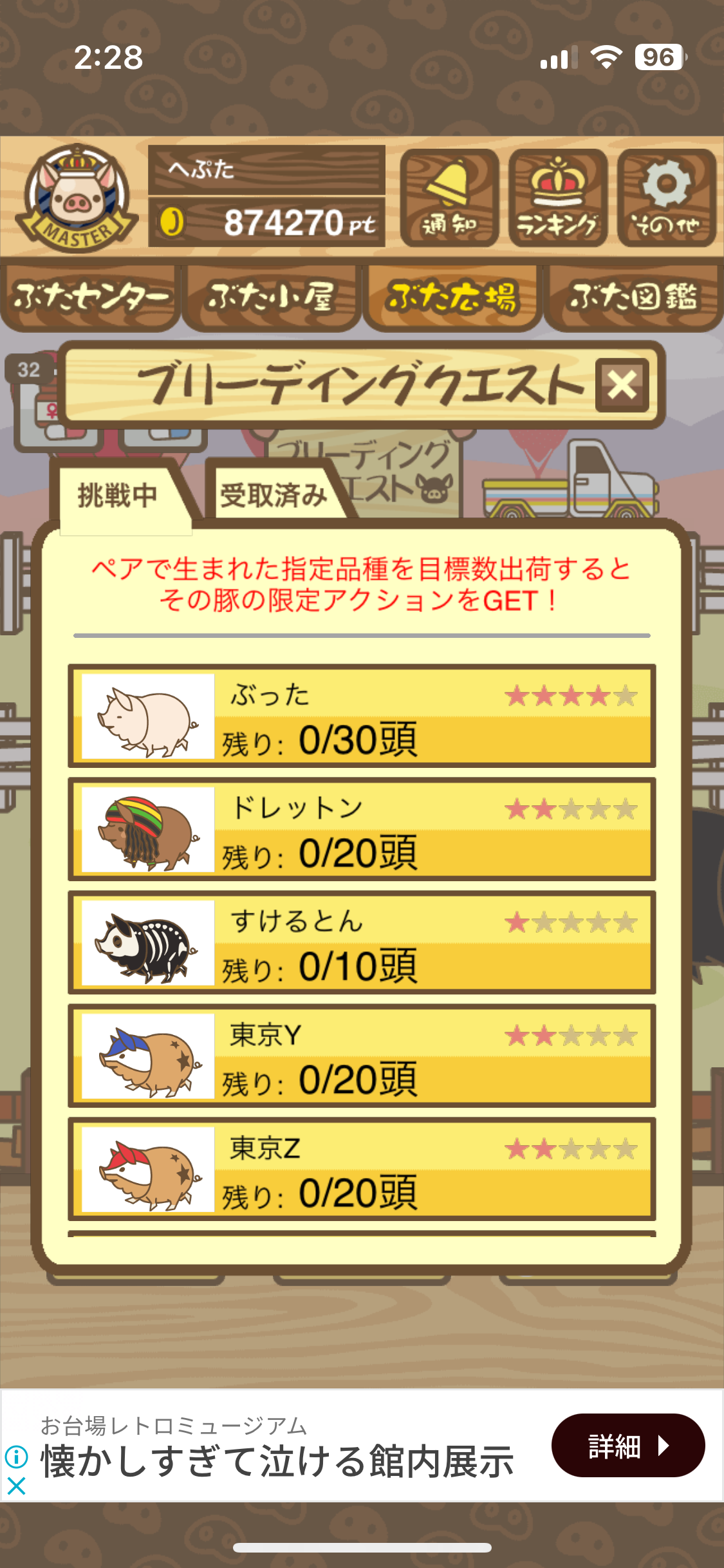Select the 挑戦中 tab

118,496
